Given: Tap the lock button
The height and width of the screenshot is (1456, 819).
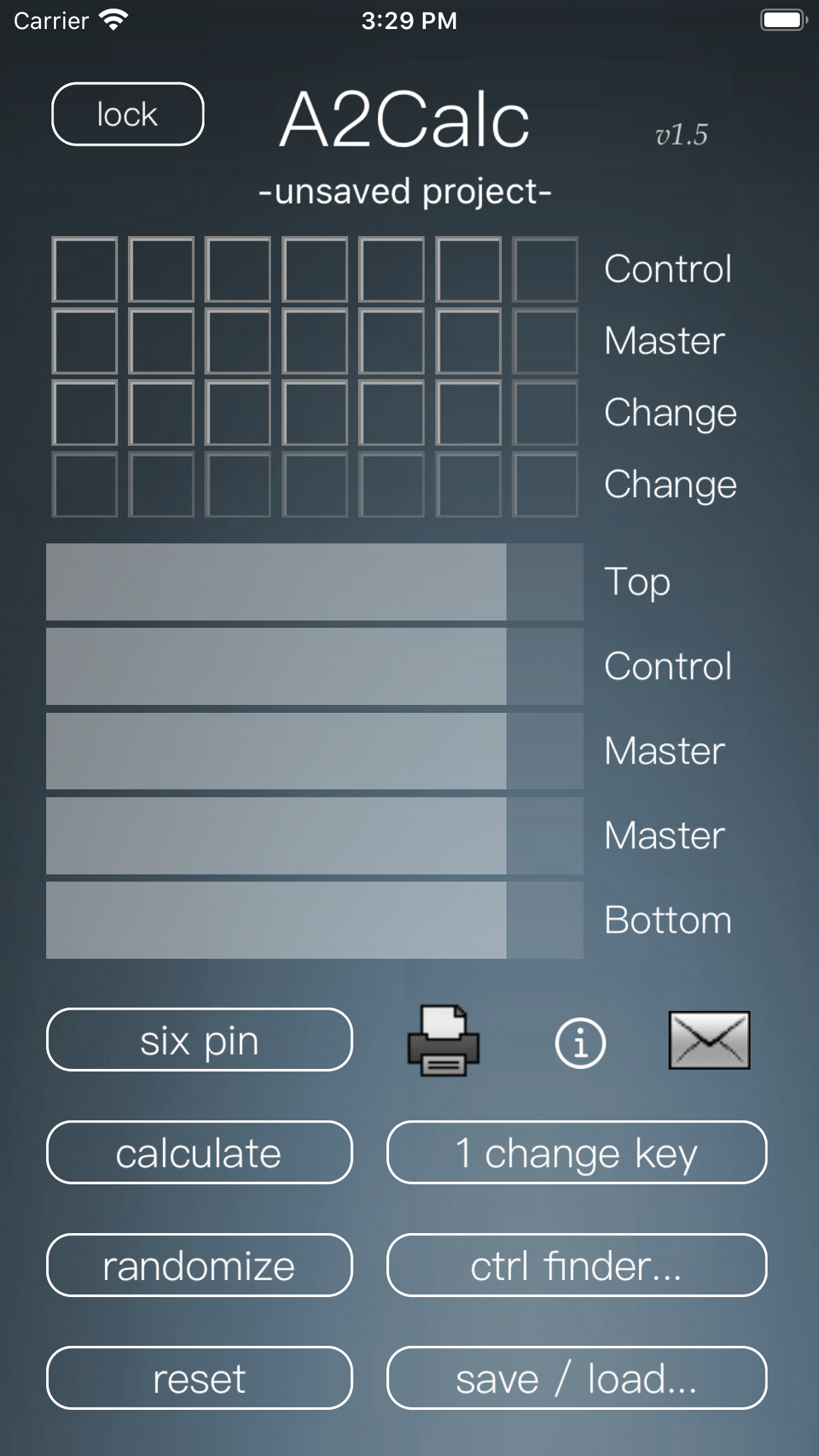Looking at the screenshot, I should [x=127, y=114].
